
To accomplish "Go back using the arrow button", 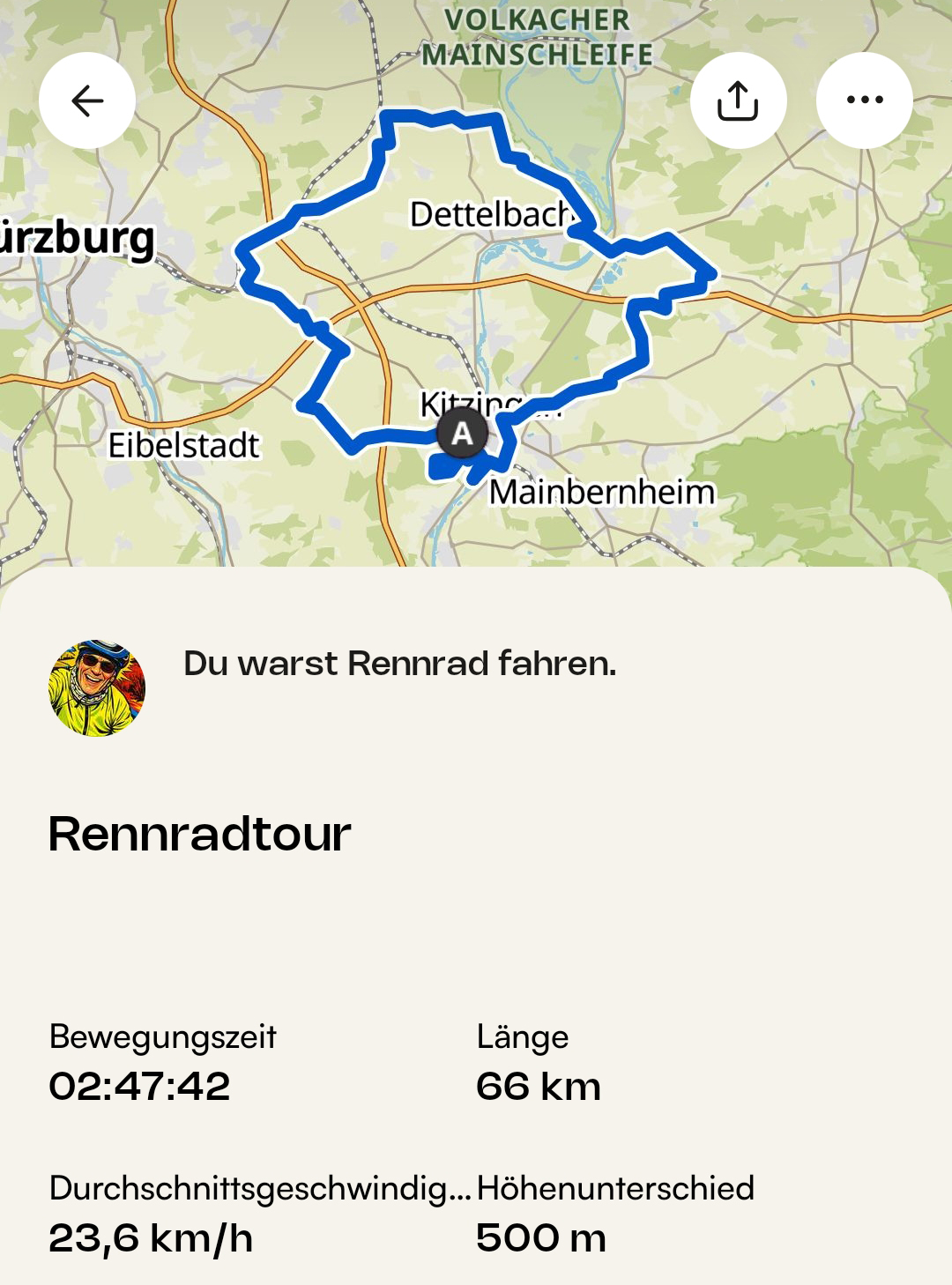I will pyautogui.click(x=87, y=100).
